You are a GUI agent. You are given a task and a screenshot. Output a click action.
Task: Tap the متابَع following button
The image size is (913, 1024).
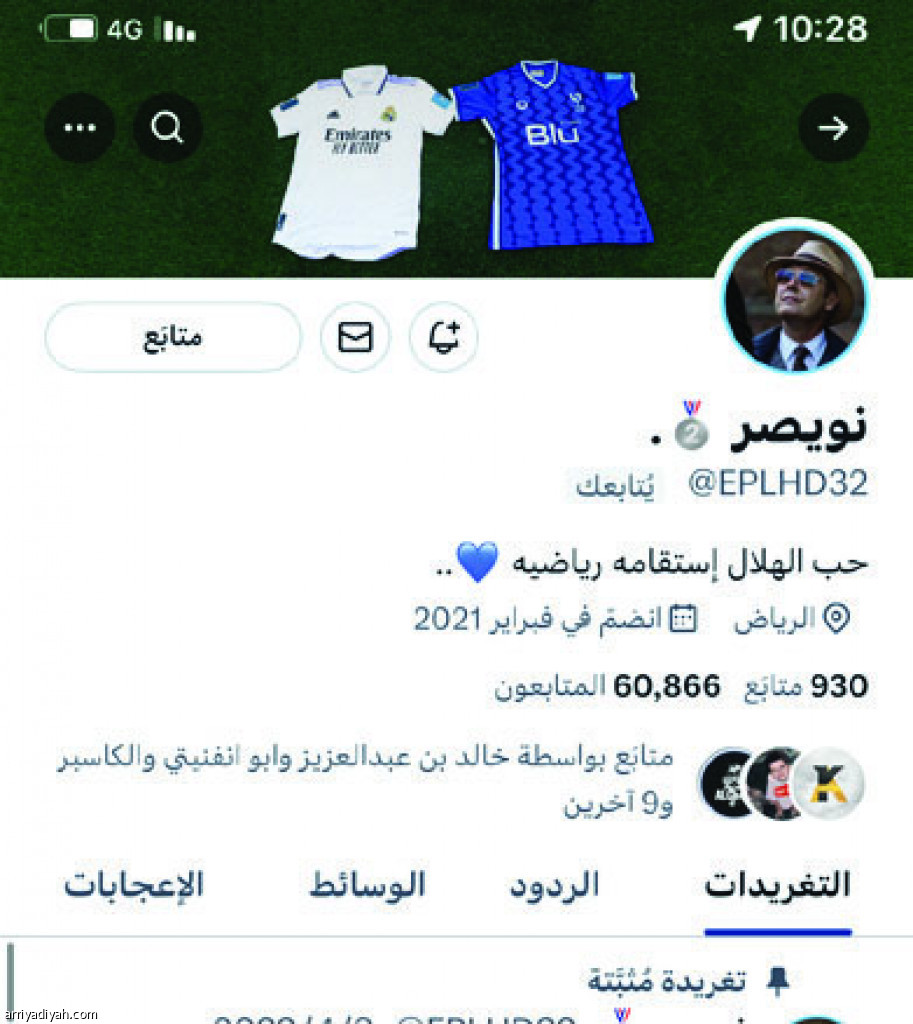pos(172,338)
